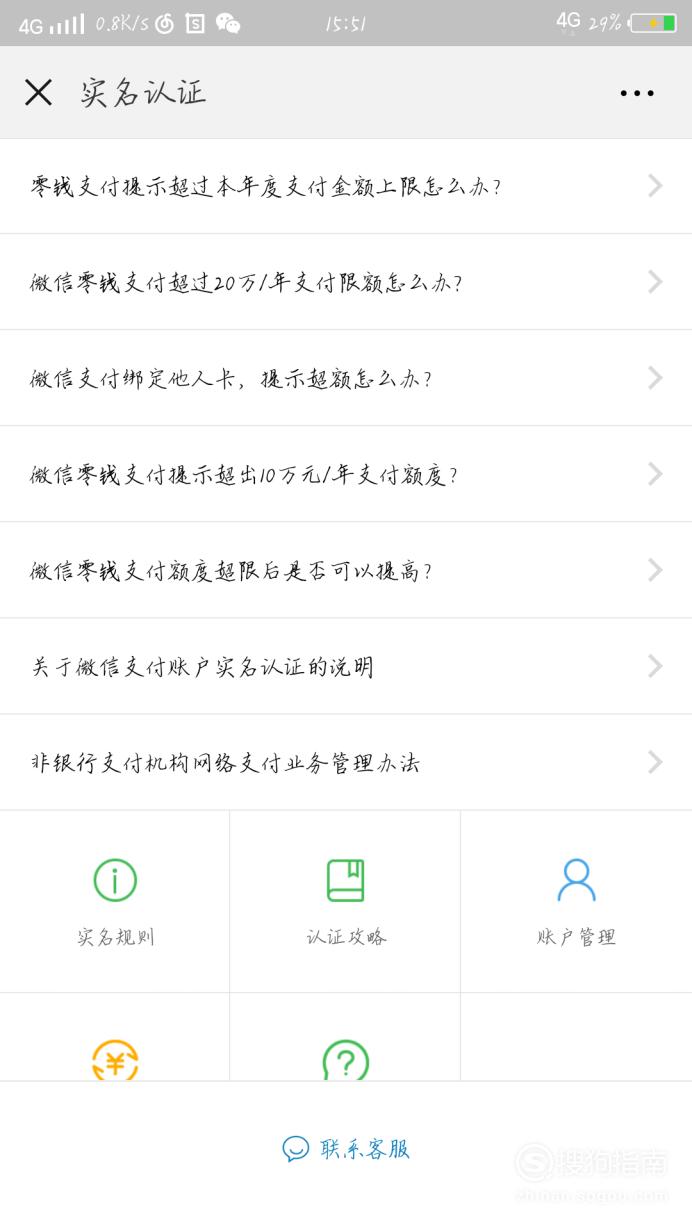
Task: Open 微信零钱支付超过20万/年支付限额怎么办 question
Action: click(346, 282)
